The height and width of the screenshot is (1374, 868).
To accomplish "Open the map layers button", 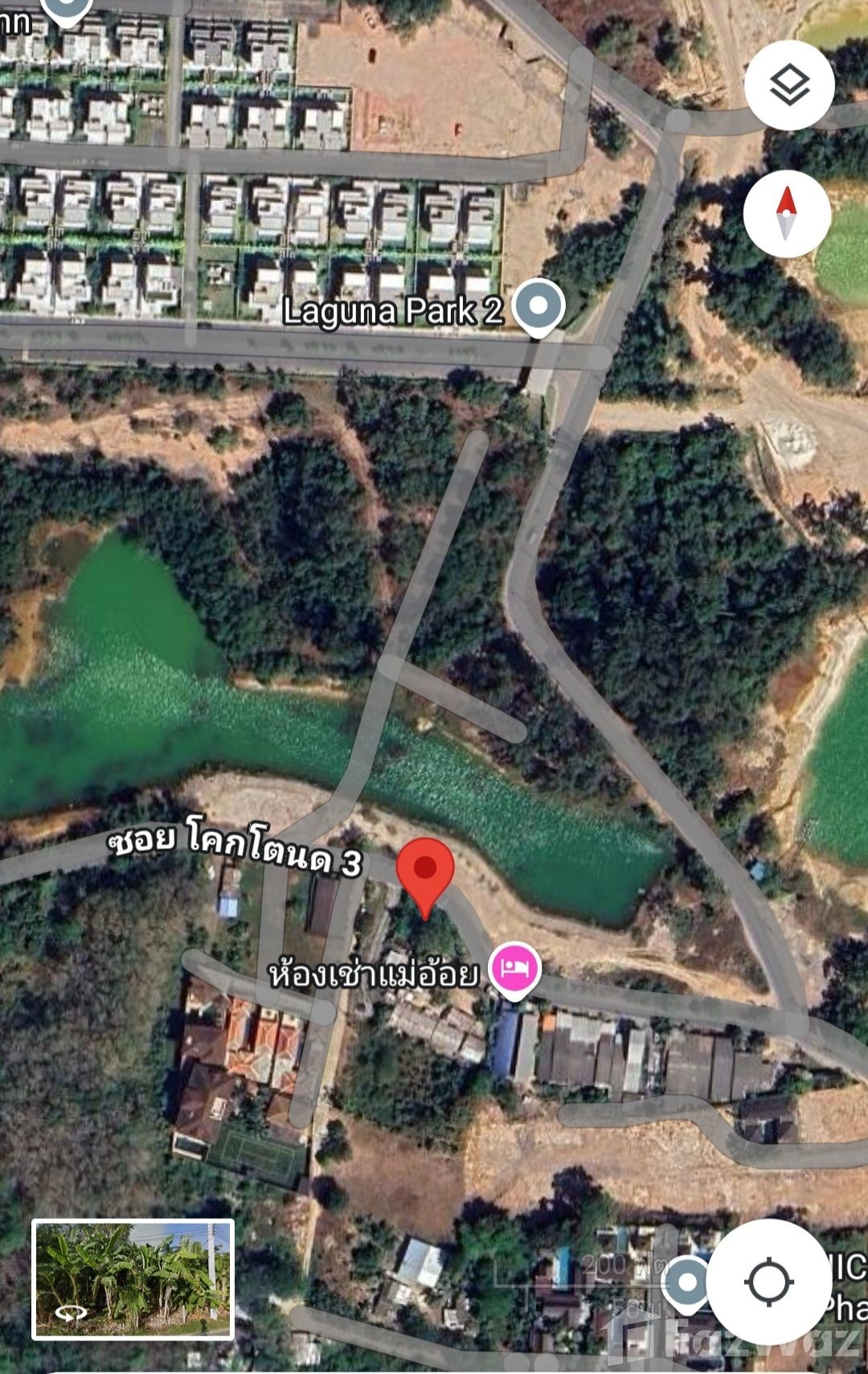I will [x=788, y=84].
